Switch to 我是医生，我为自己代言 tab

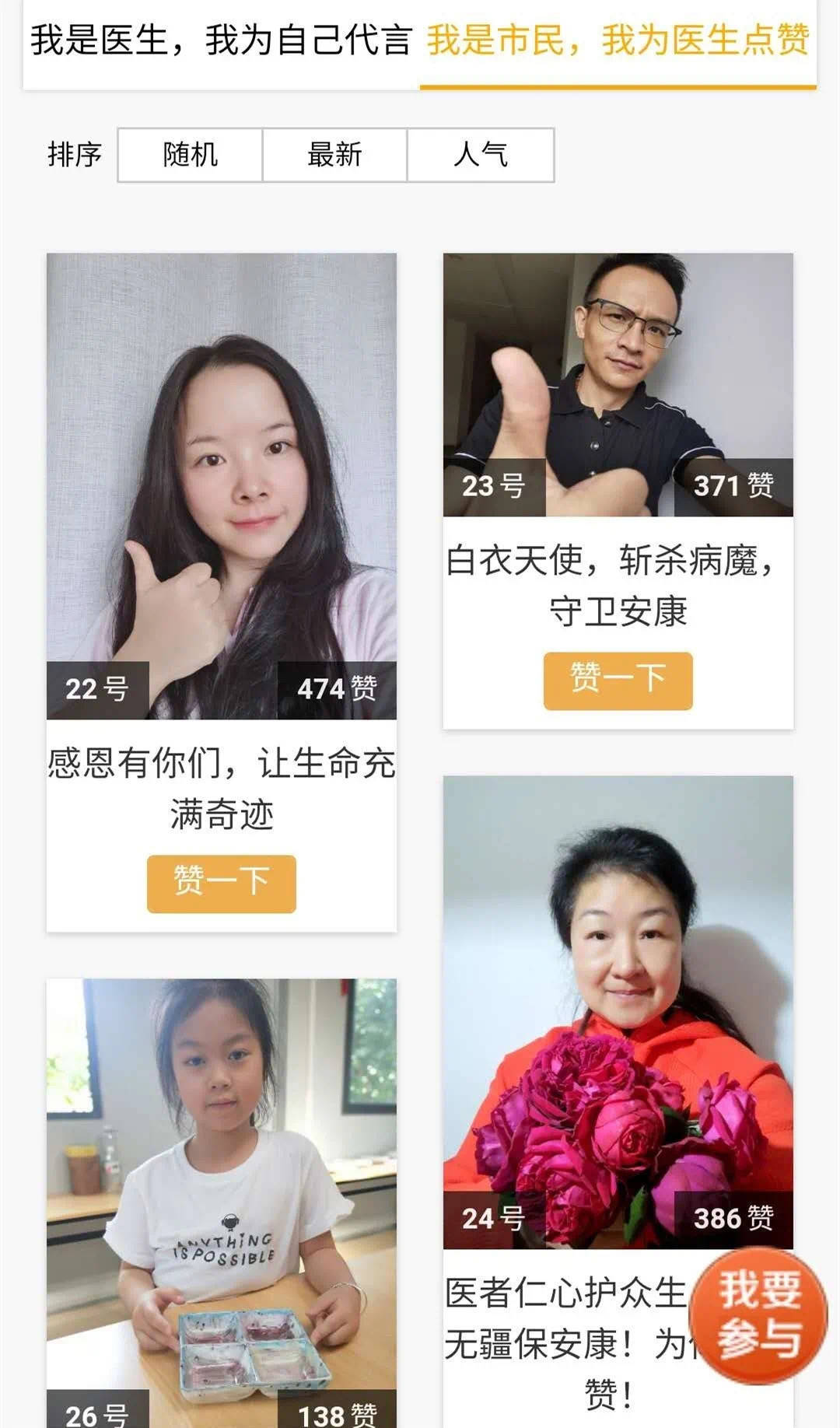tap(221, 40)
